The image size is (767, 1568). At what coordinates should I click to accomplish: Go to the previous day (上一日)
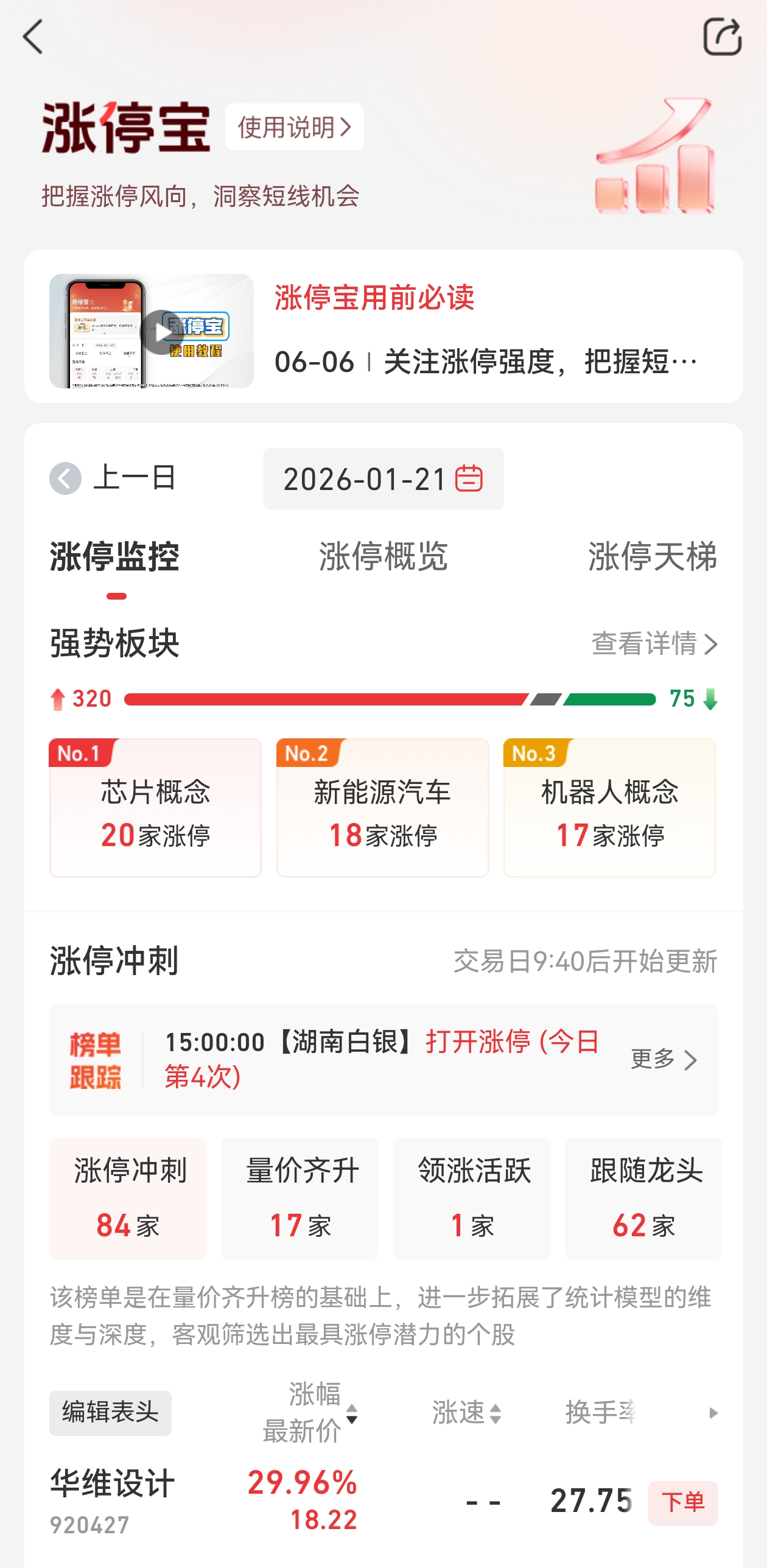tap(113, 478)
